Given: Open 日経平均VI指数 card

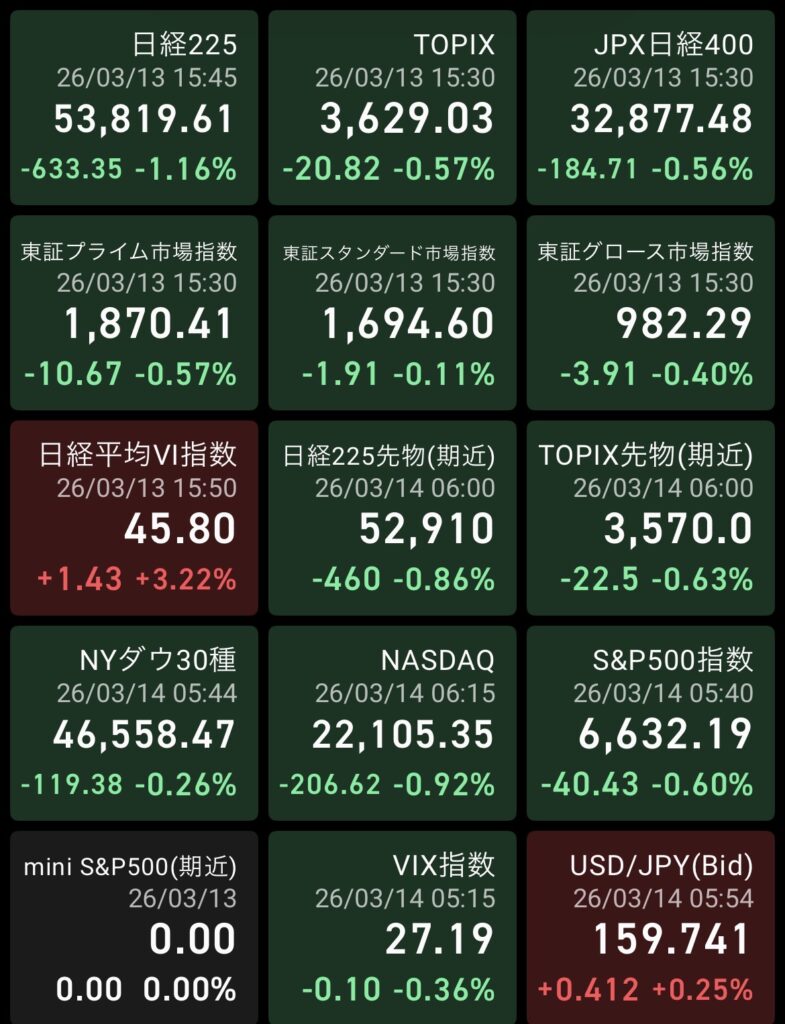Looking at the screenshot, I should [134, 518].
